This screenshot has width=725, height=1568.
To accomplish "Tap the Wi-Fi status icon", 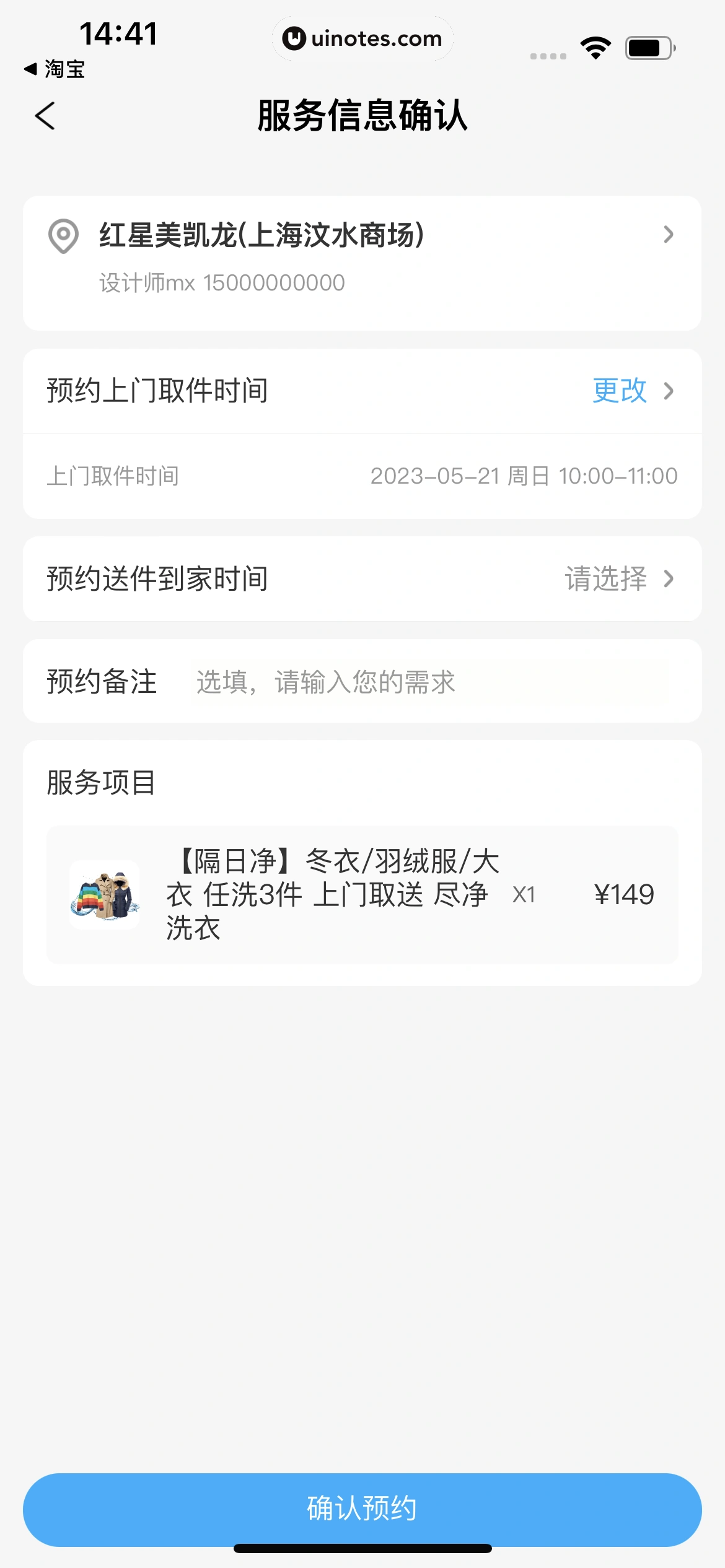I will [x=597, y=46].
